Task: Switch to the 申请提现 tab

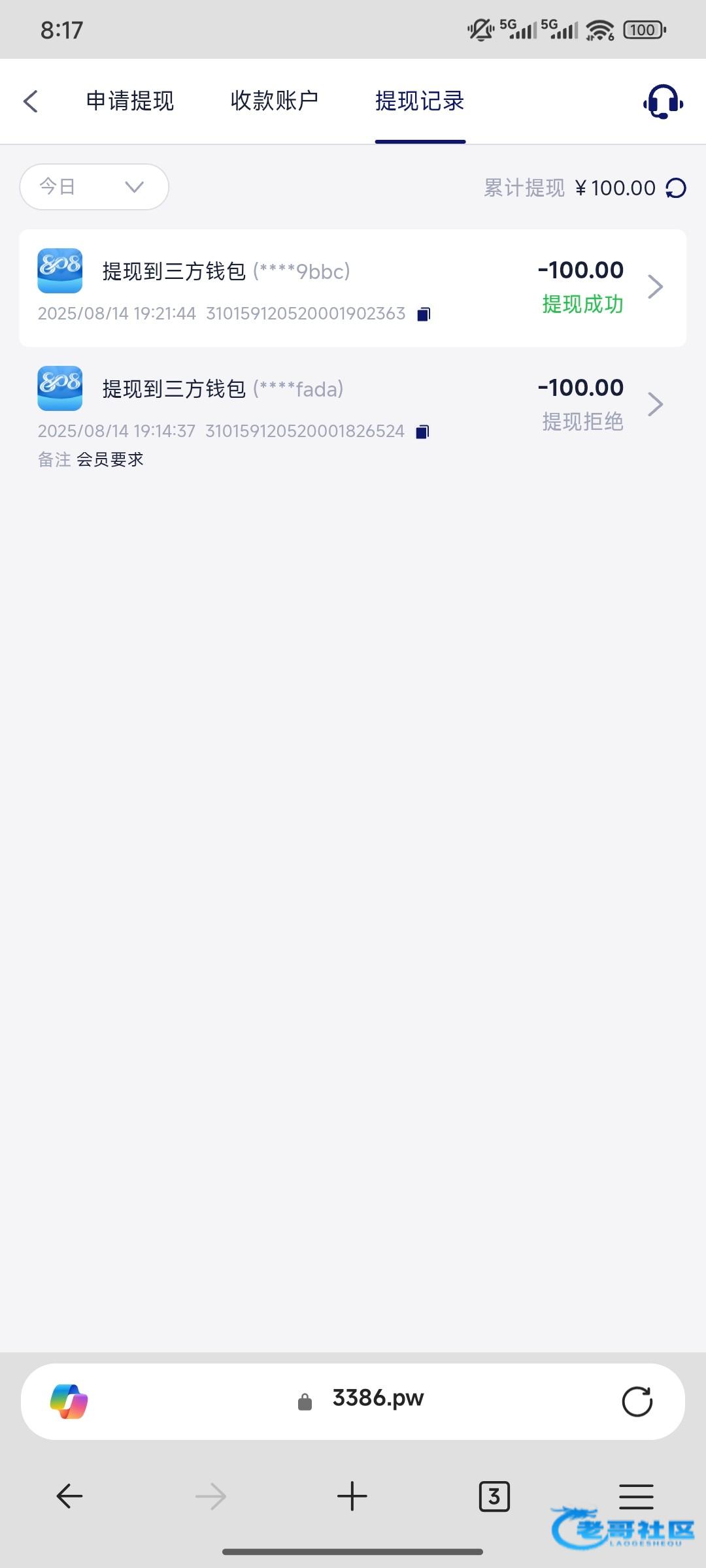Action: pyautogui.click(x=130, y=101)
